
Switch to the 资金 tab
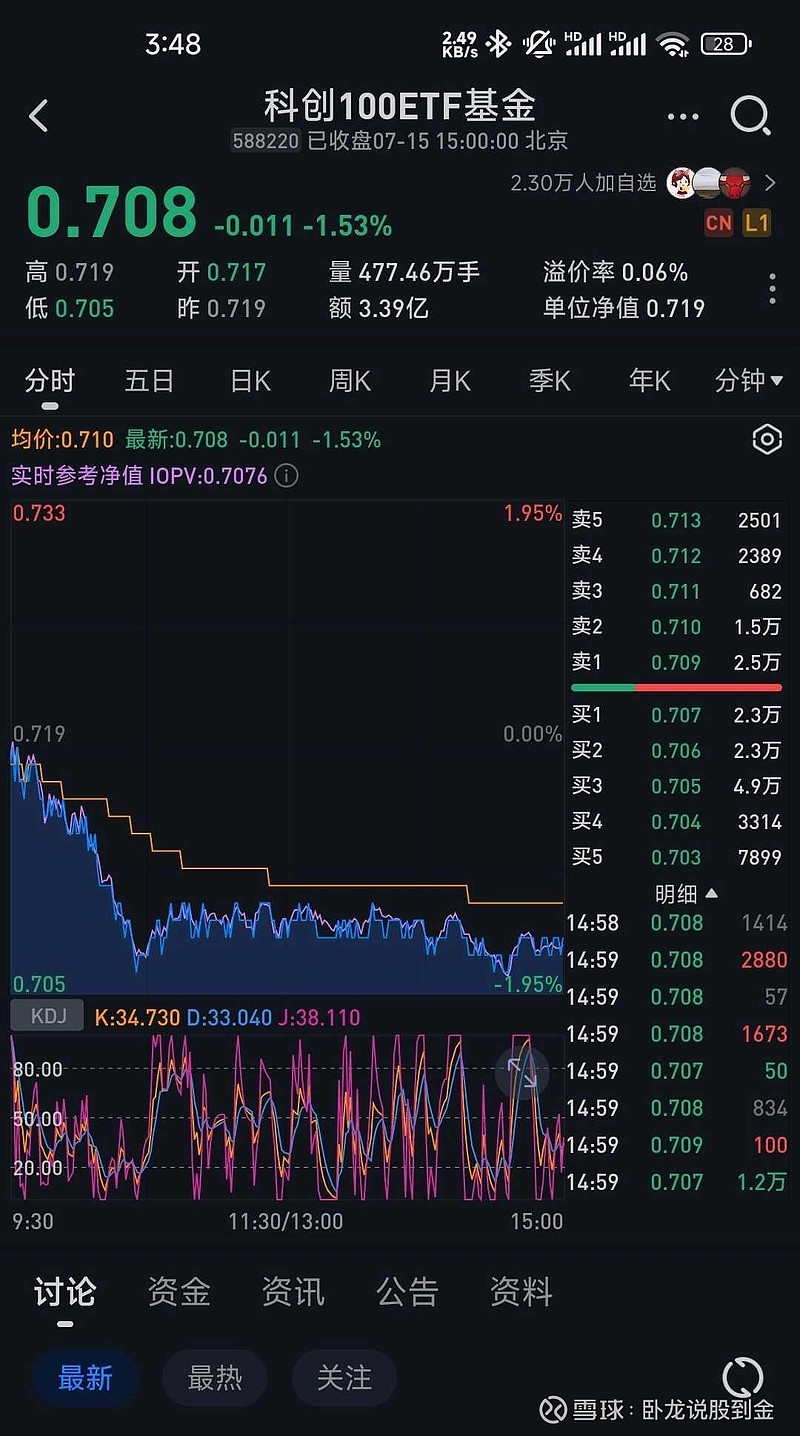(x=178, y=1291)
